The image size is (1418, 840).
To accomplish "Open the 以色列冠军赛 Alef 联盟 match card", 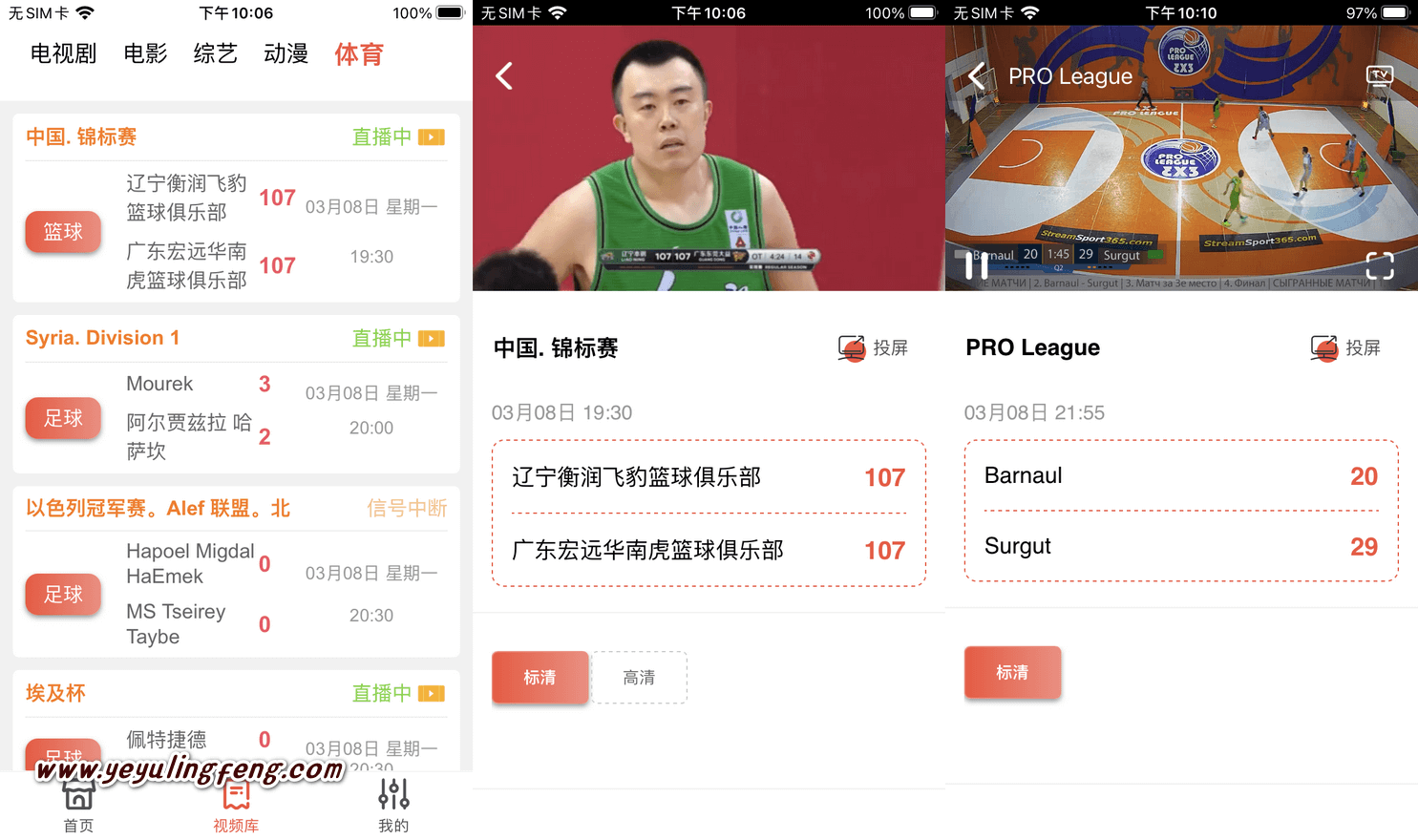I will [236, 582].
